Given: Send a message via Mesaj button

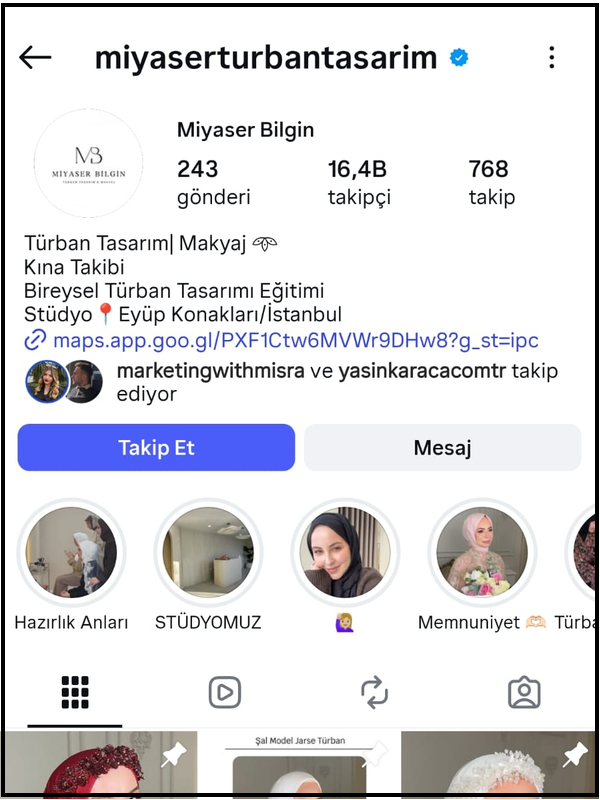Looking at the screenshot, I should (442, 447).
